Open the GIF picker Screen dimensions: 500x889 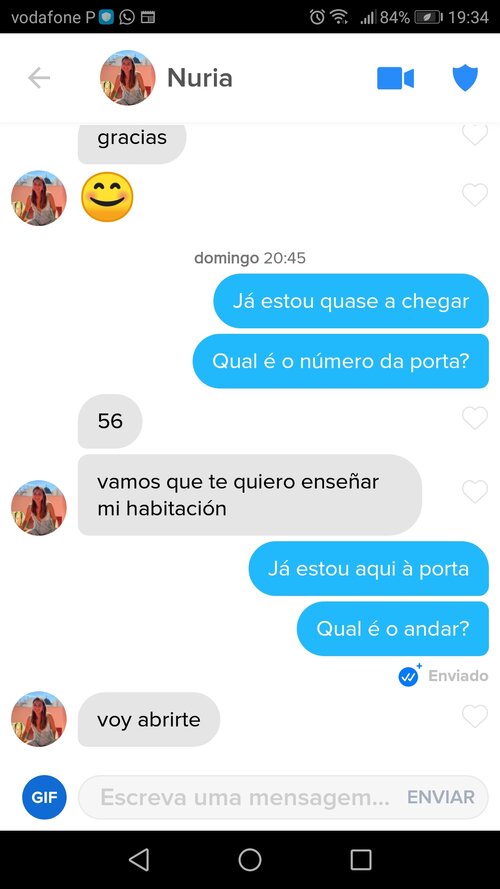(44, 797)
